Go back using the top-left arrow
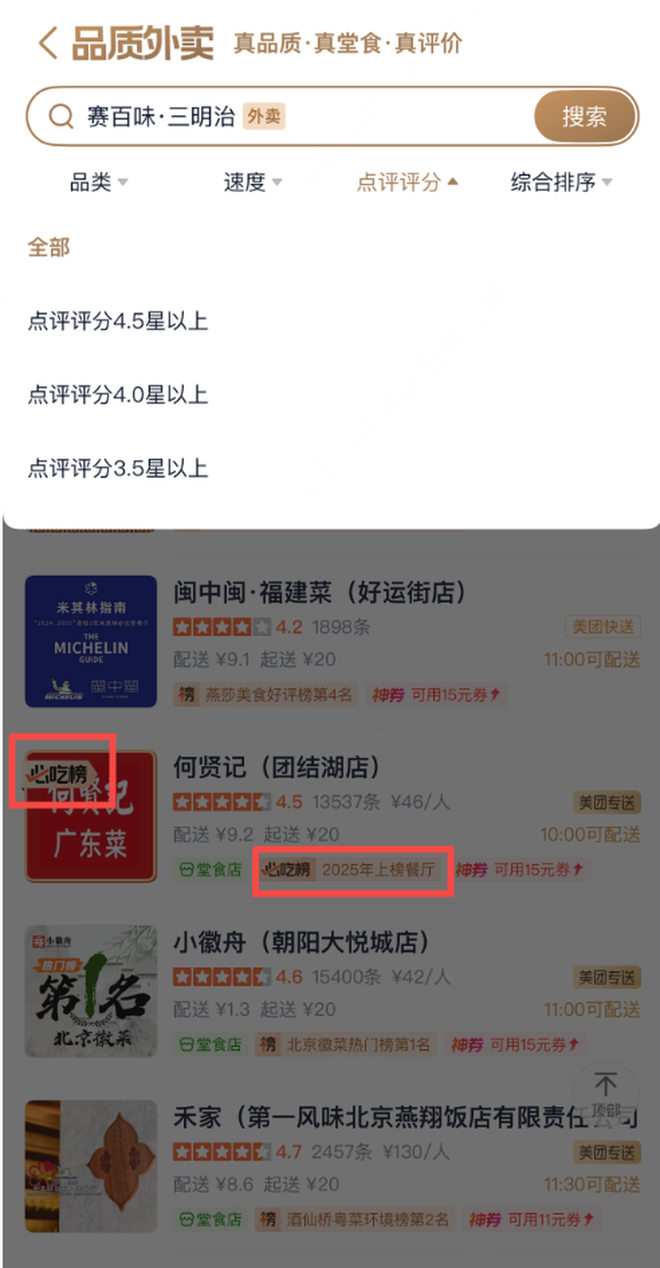The image size is (660, 1268). click(47, 44)
